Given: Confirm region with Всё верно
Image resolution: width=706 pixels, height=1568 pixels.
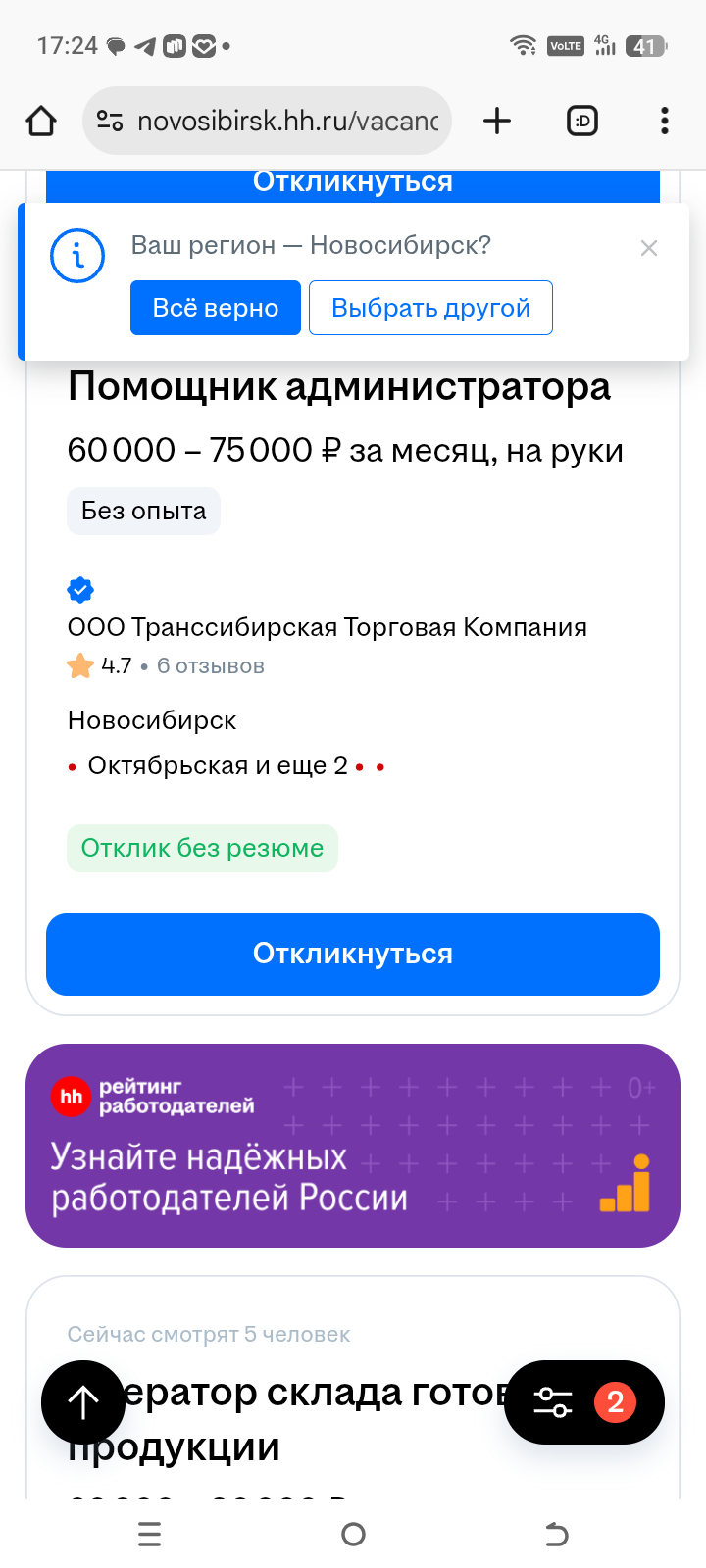Looking at the screenshot, I should click(216, 308).
